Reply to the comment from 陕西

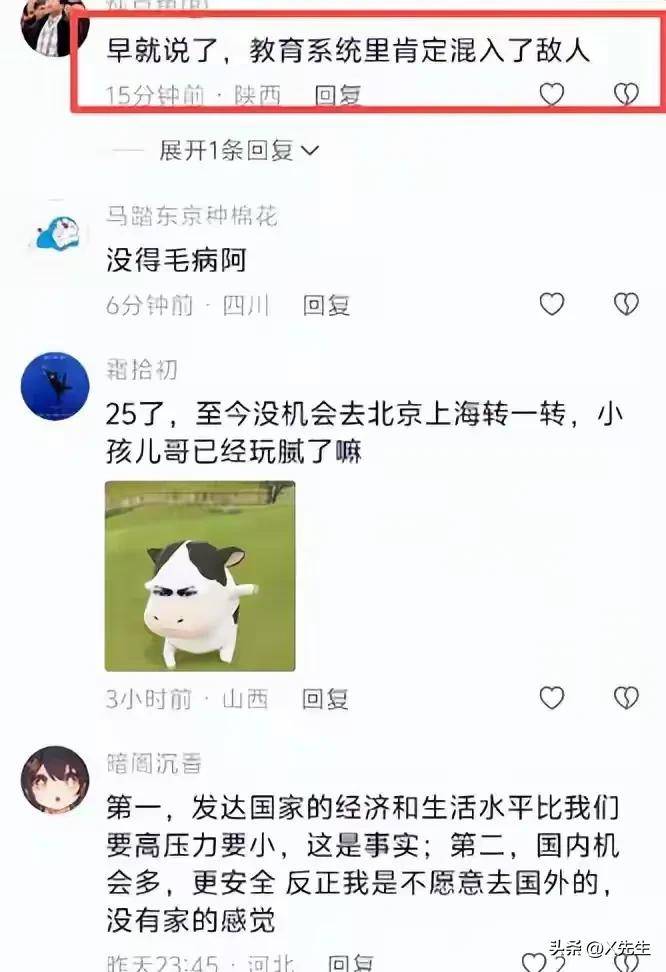[x=337, y=96]
